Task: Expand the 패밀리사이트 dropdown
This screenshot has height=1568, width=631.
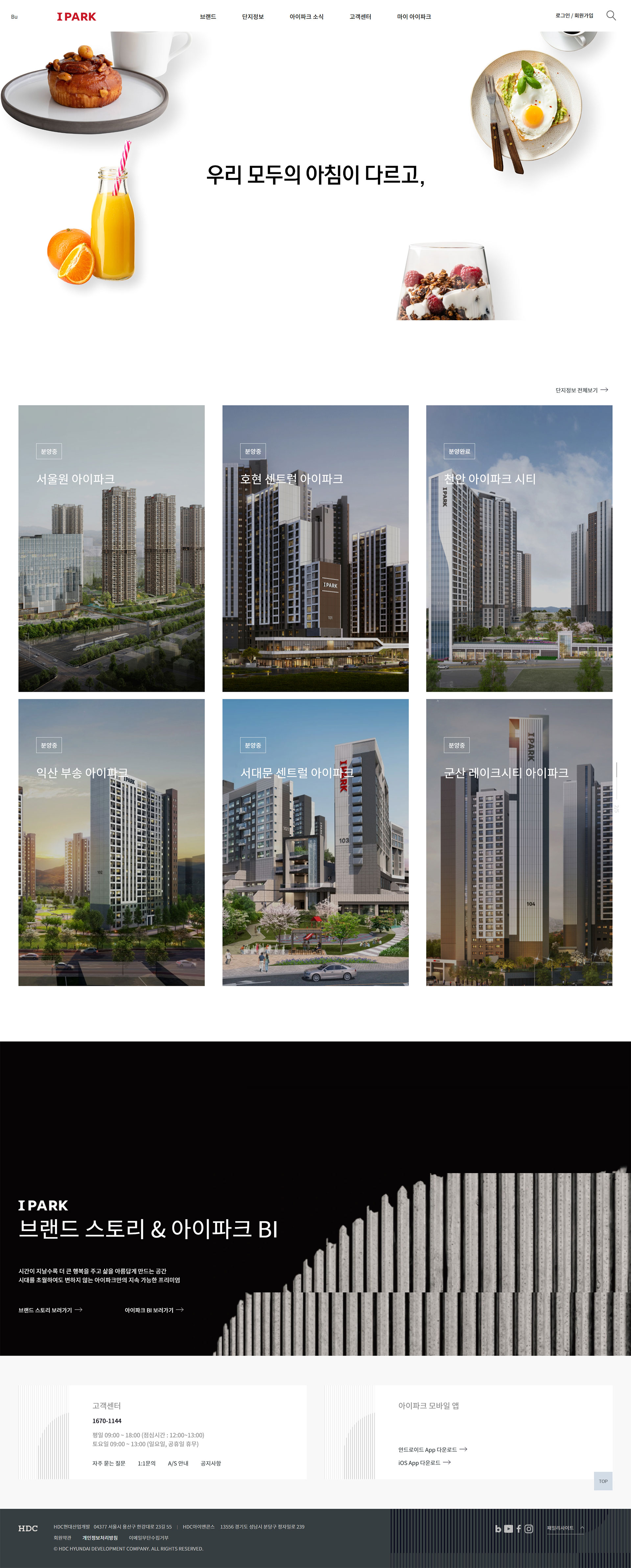Action: tap(565, 1528)
